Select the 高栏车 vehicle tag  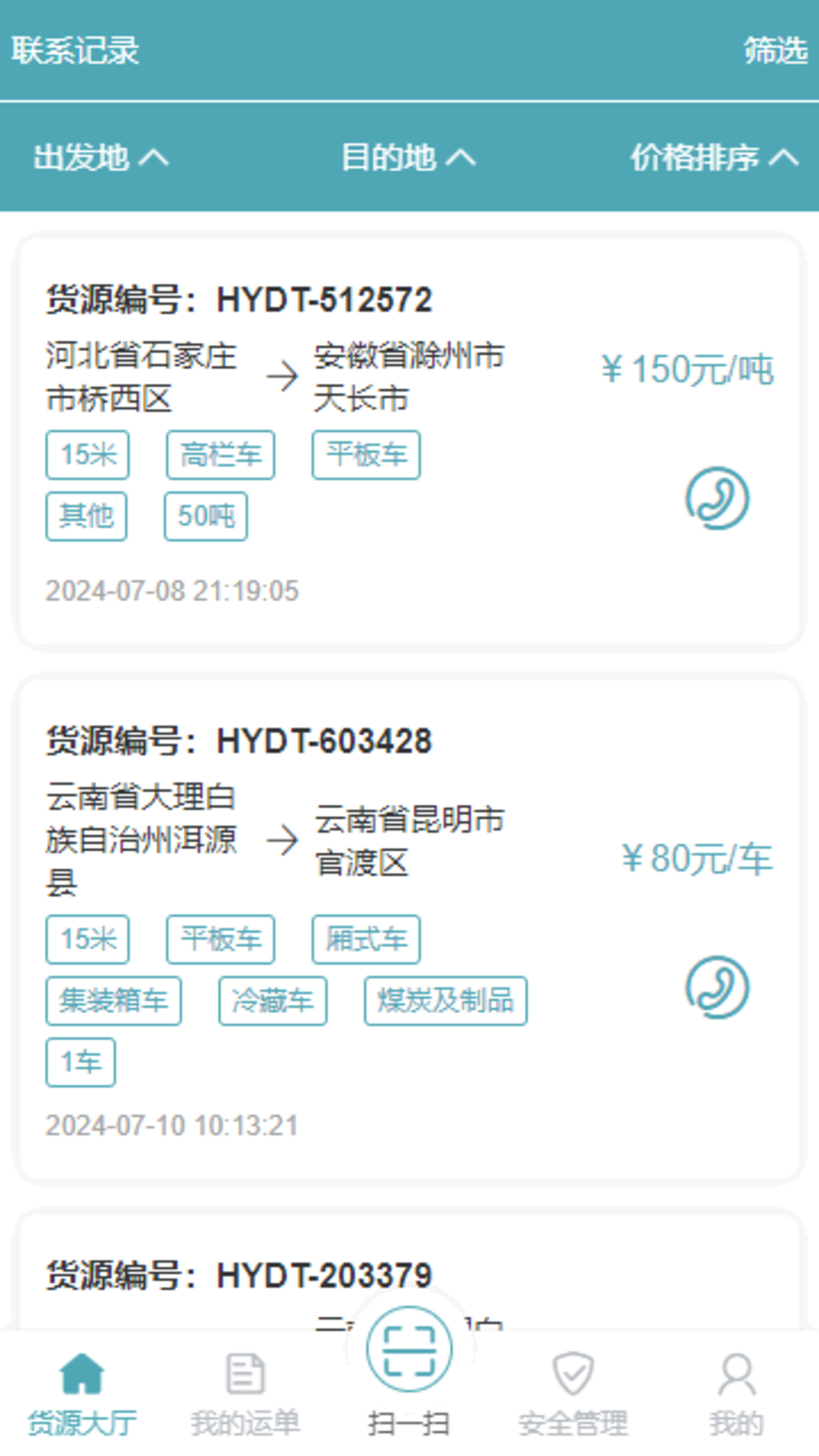(221, 454)
